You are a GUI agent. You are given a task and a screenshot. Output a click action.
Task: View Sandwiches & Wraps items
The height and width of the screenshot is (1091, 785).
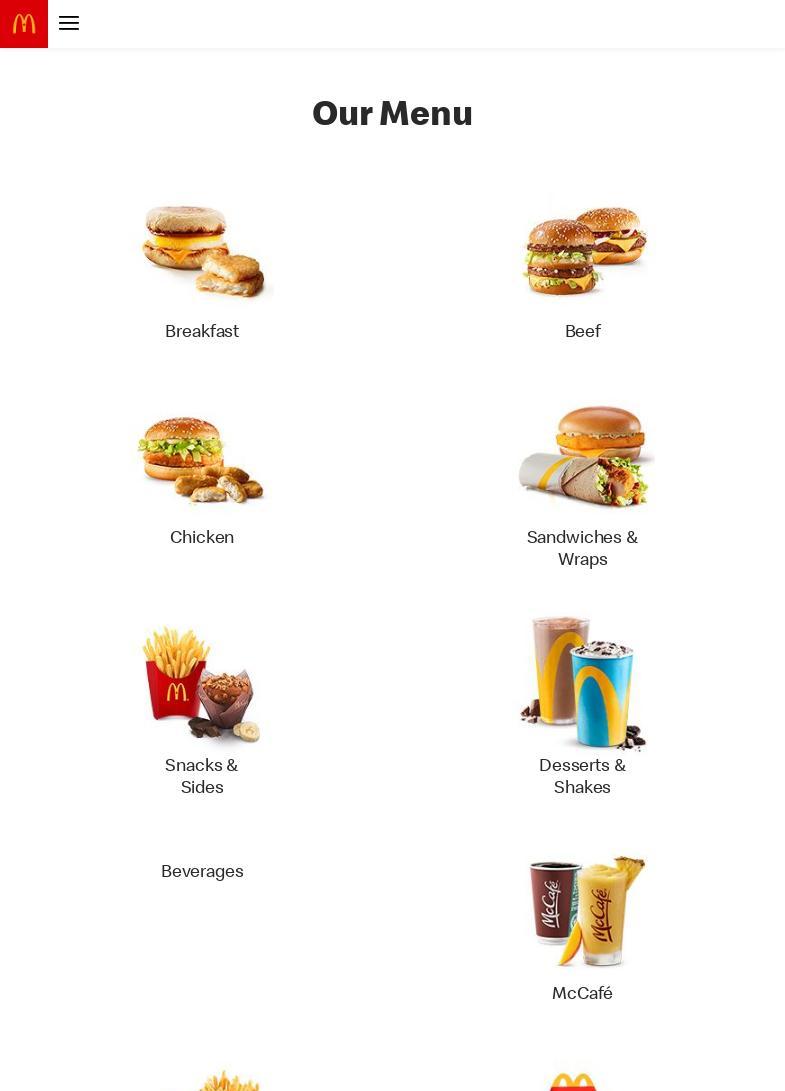(583, 484)
